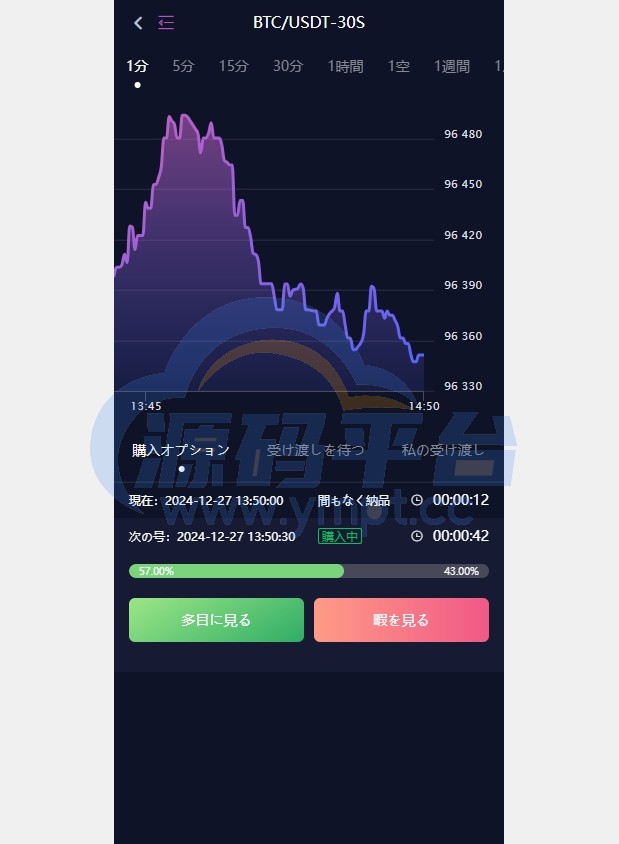The height and width of the screenshot is (844, 619).
Task: Switch to the 30分 chart interval
Action: pos(288,66)
